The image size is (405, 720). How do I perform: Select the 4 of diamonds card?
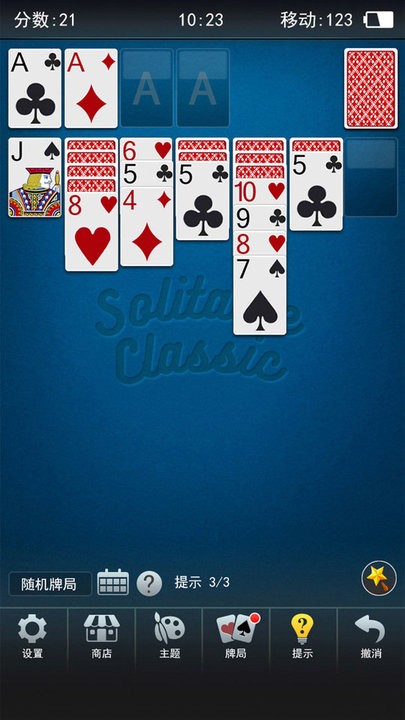pos(147,226)
